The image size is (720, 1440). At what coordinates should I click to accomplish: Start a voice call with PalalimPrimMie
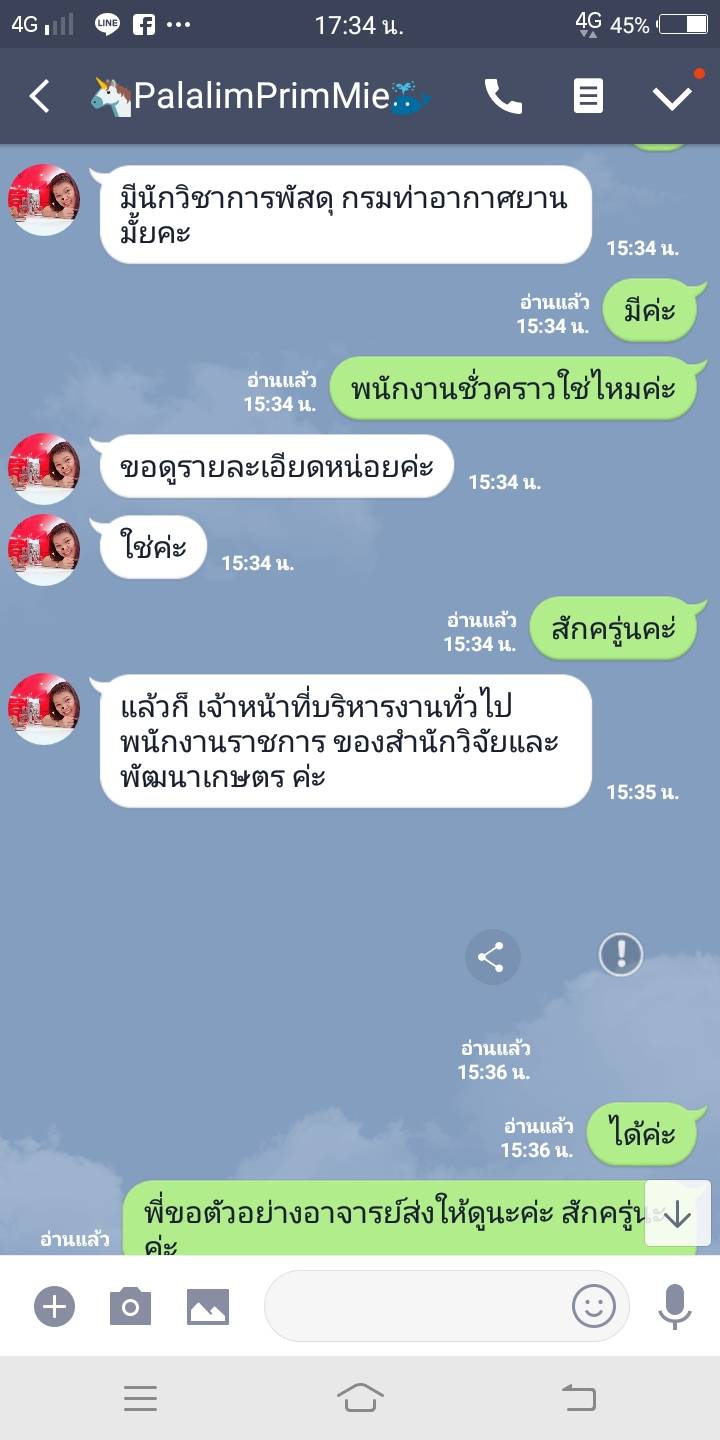pyautogui.click(x=503, y=97)
